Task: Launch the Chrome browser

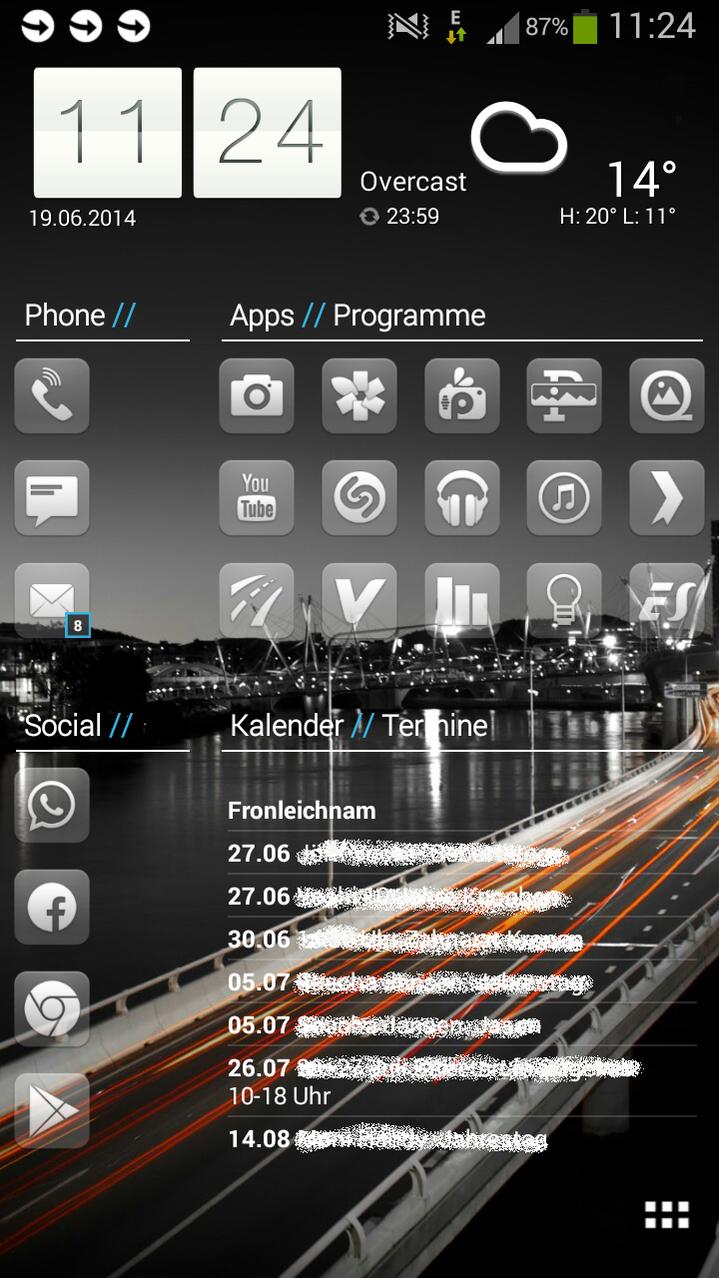Action: pos(52,1009)
